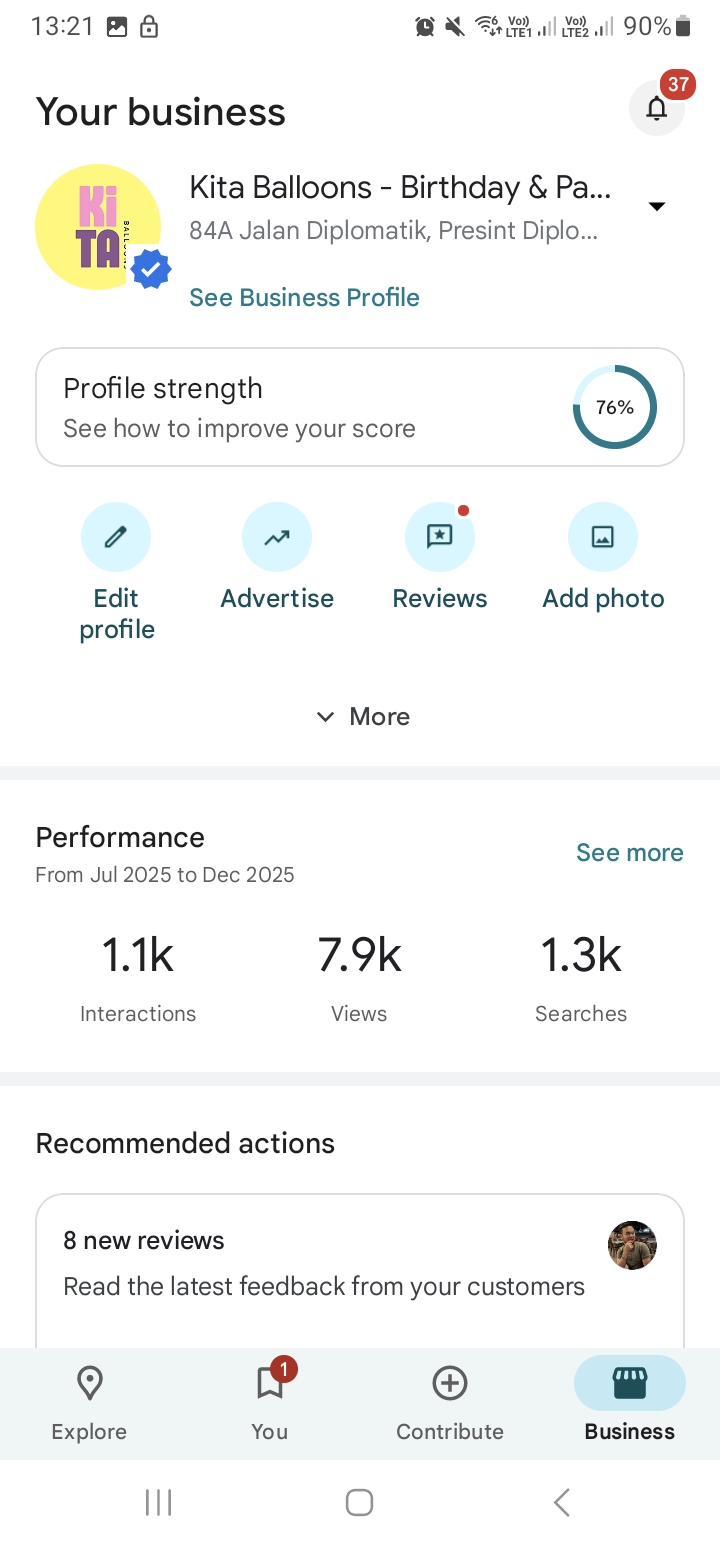Open See Business Profile link
This screenshot has width=720, height=1544.
pyautogui.click(x=304, y=297)
